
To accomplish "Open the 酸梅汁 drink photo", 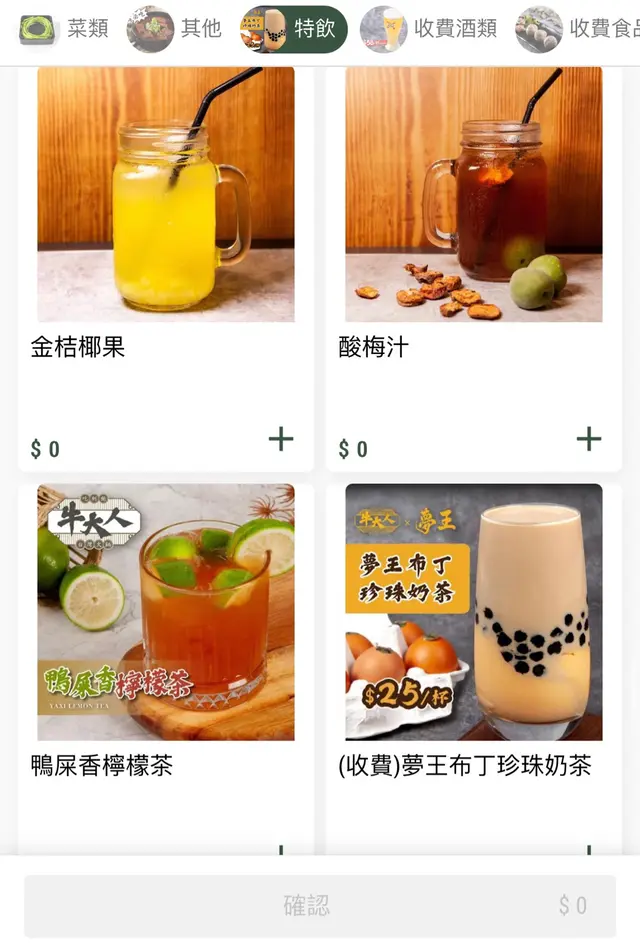I will point(474,194).
